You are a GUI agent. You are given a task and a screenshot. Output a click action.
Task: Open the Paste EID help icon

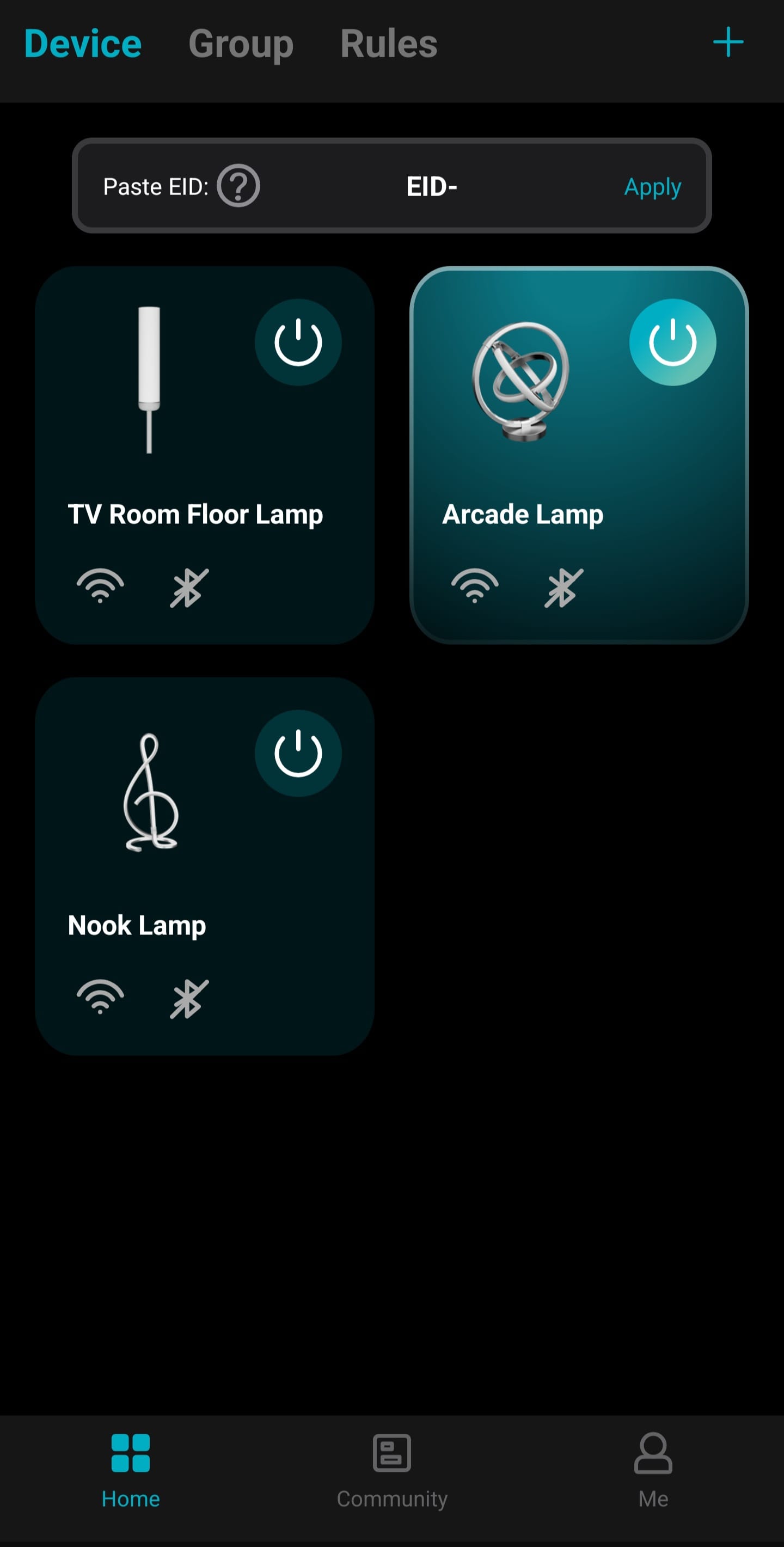click(x=238, y=186)
